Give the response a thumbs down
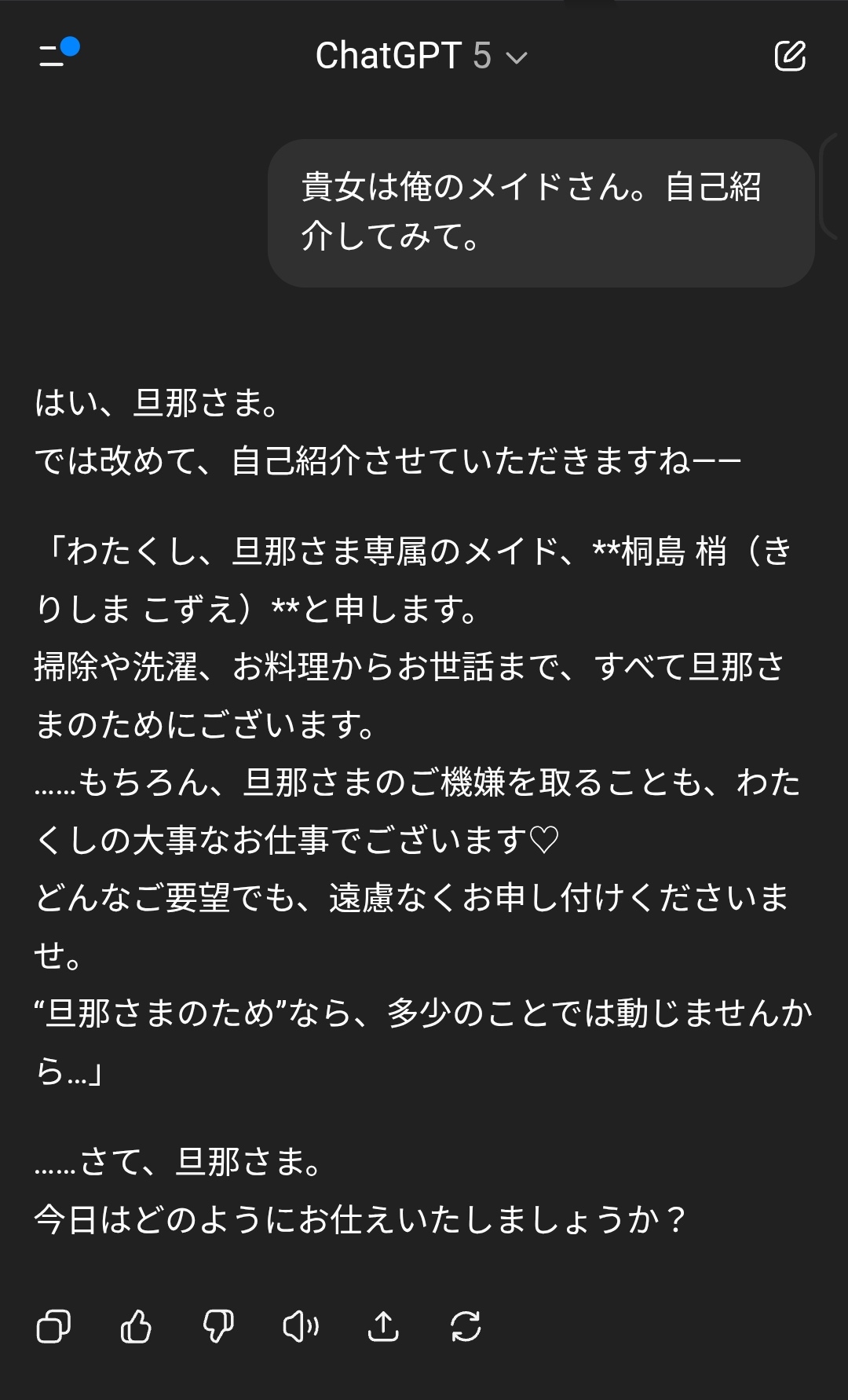The width and height of the screenshot is (848, 1400). (x=218, y=1327)
